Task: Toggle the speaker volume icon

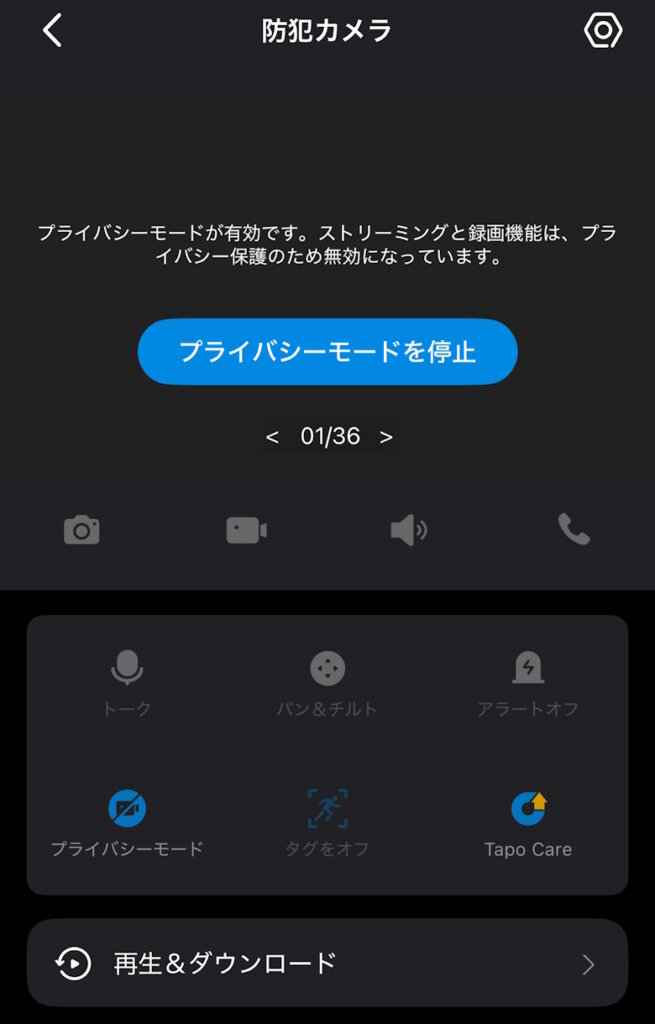Action: tap(408, 530)
